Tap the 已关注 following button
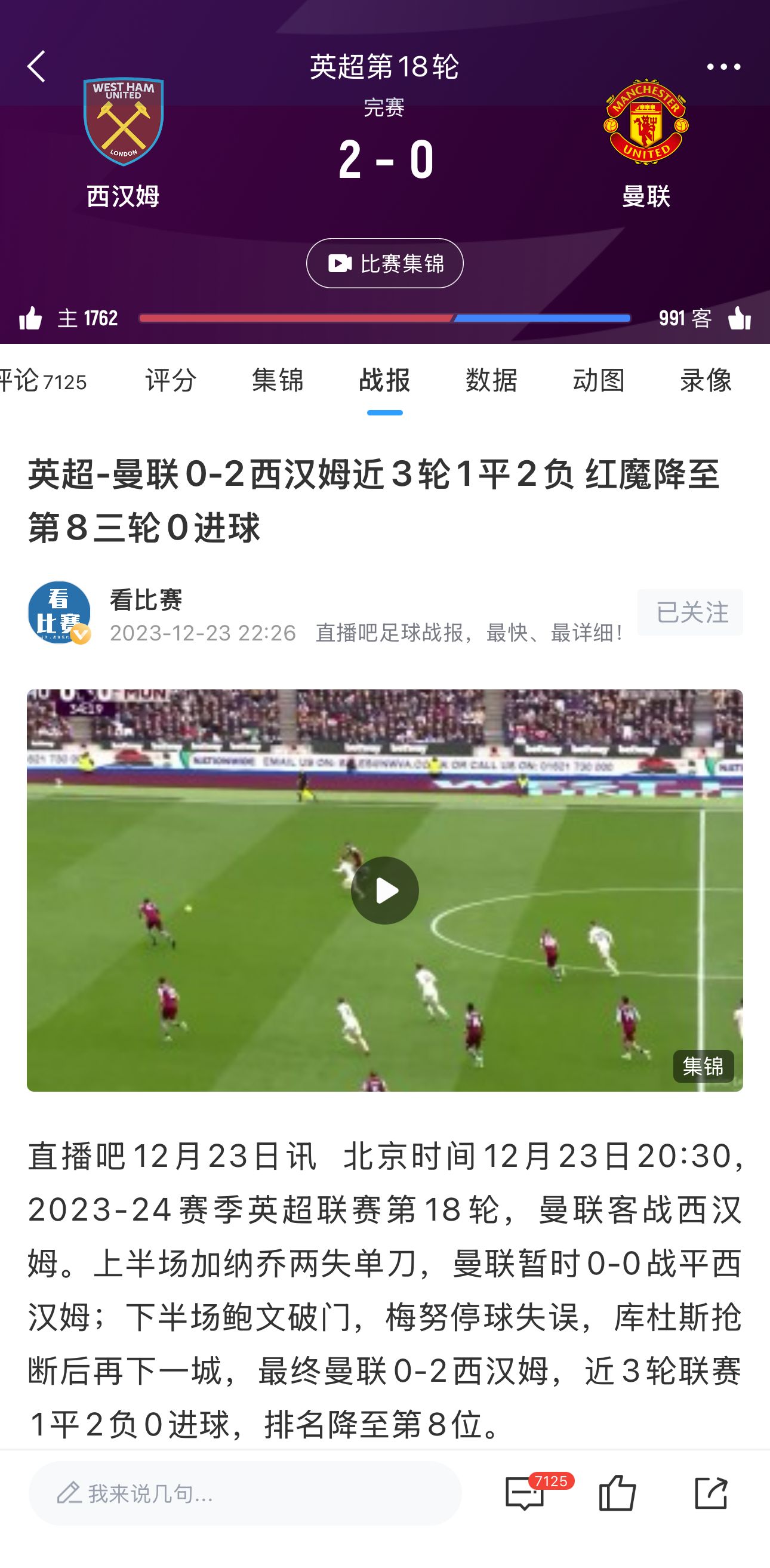The image size is (770, 1568). 689,612
